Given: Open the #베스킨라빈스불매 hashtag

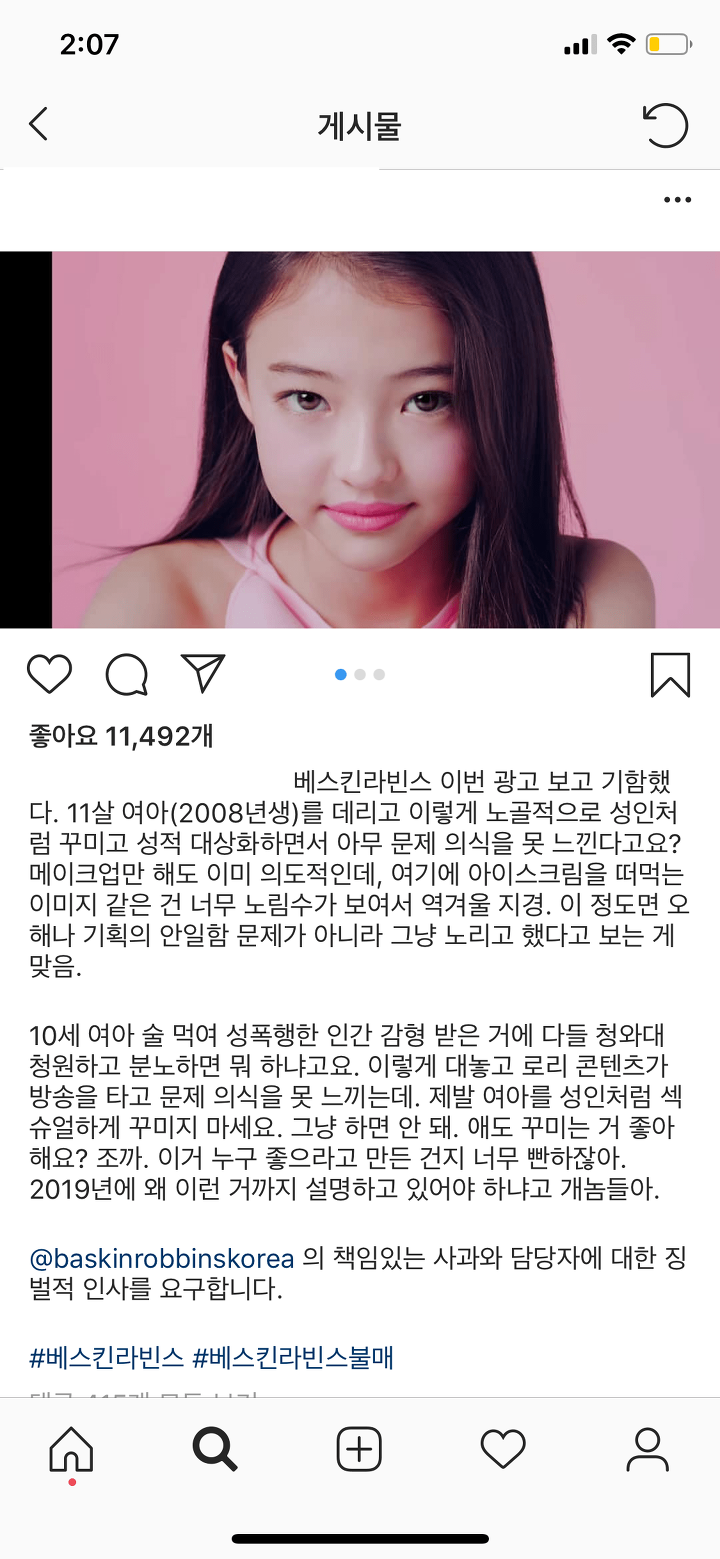Looking at the screenshot, I should (x=293, y=1357).
